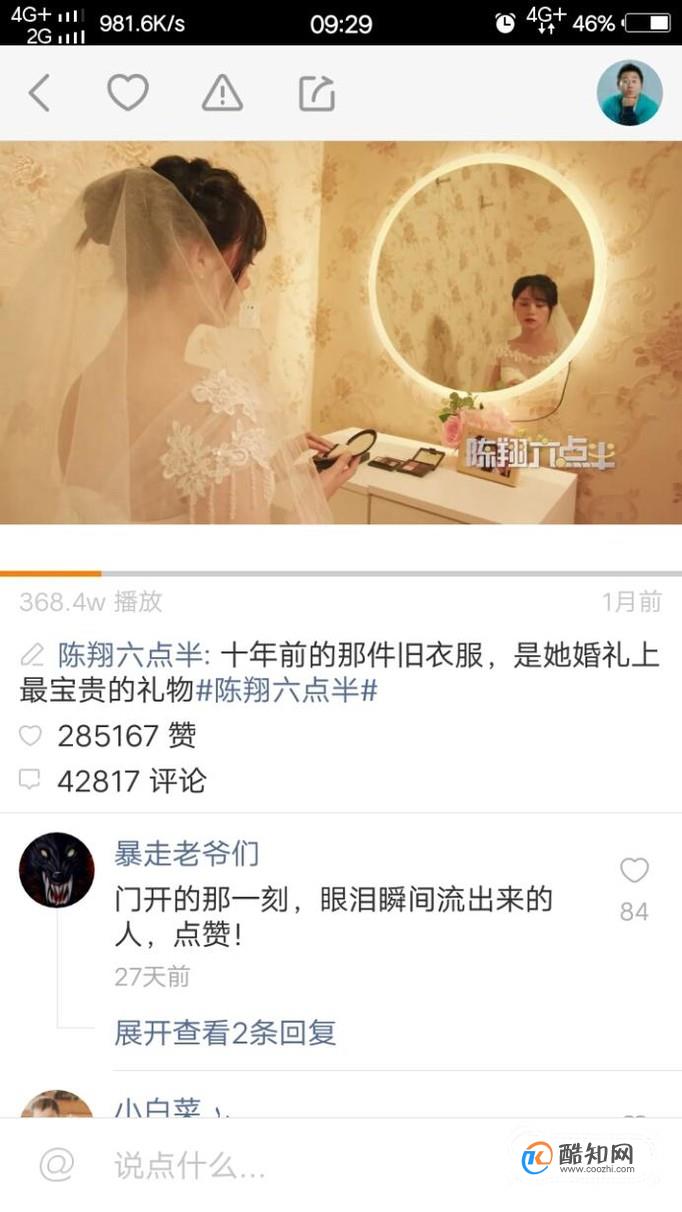Go back using the top-left arrow
This screenshot has width=682, height=1212.
click(x=39, y=94)
